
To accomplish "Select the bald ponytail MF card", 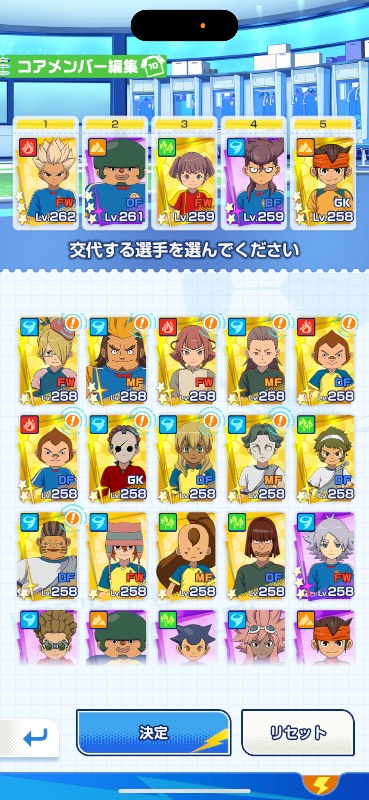I will coord(187,556).
